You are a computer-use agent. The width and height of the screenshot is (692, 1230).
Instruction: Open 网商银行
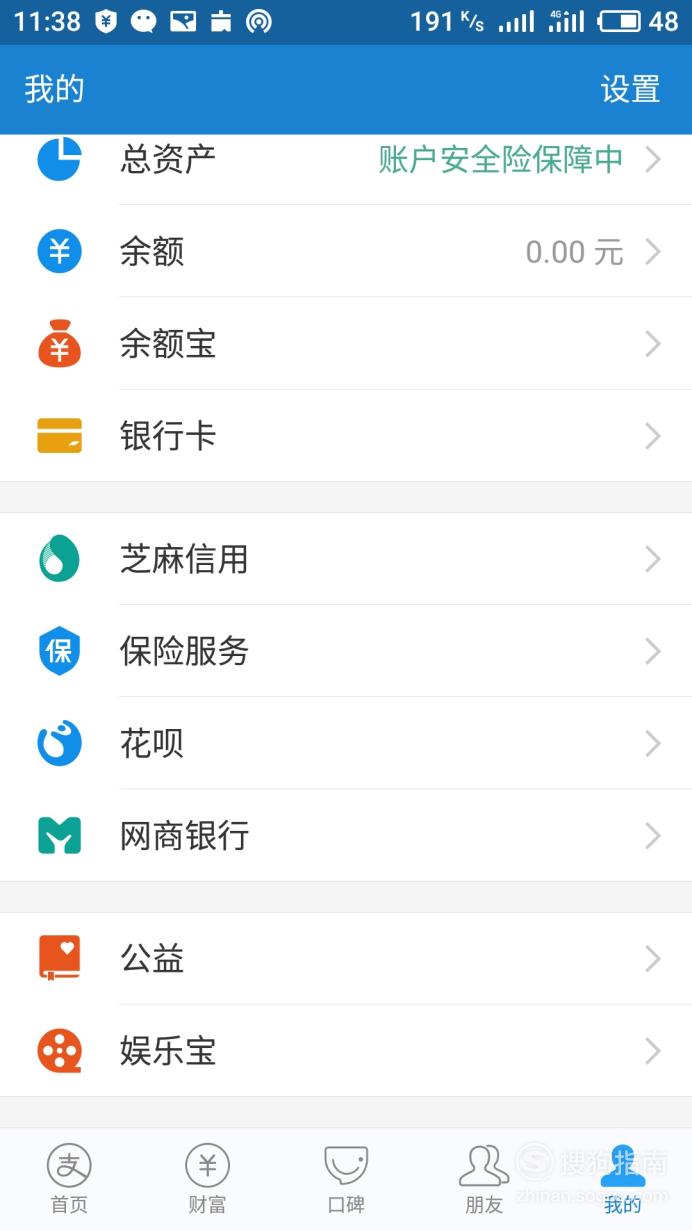346,835
